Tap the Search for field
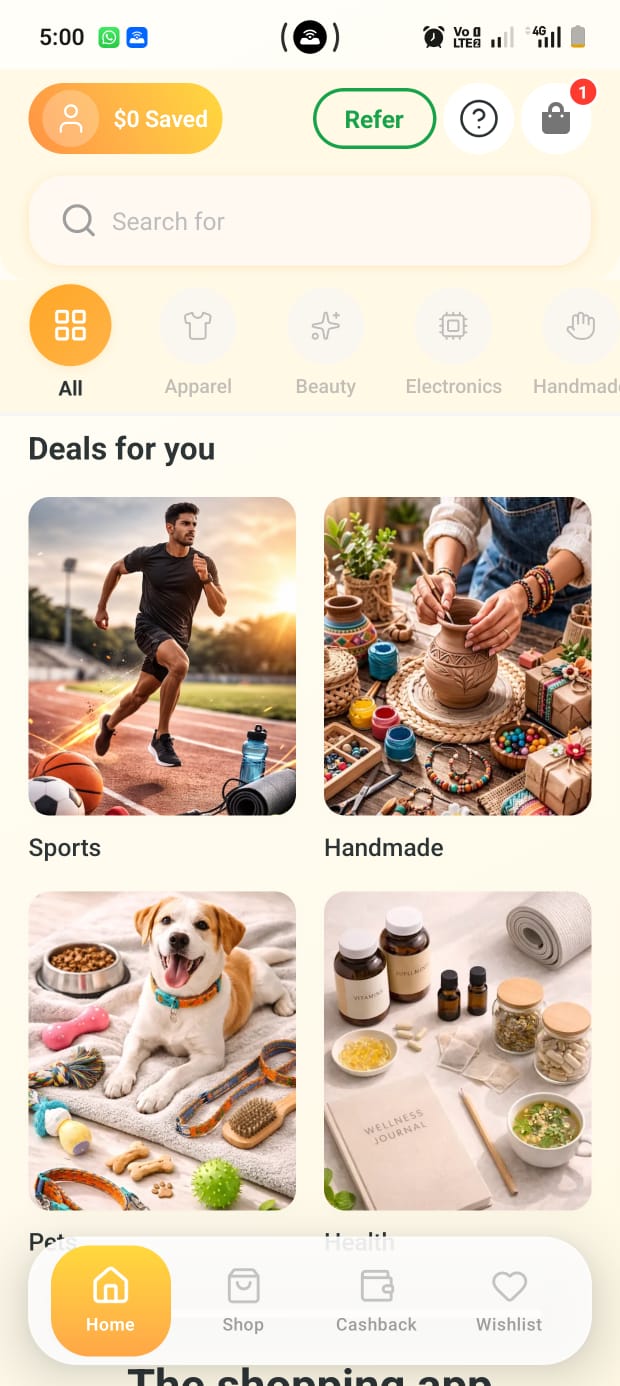This screenshot has height=1386, width=620. (x=310, y=221)
